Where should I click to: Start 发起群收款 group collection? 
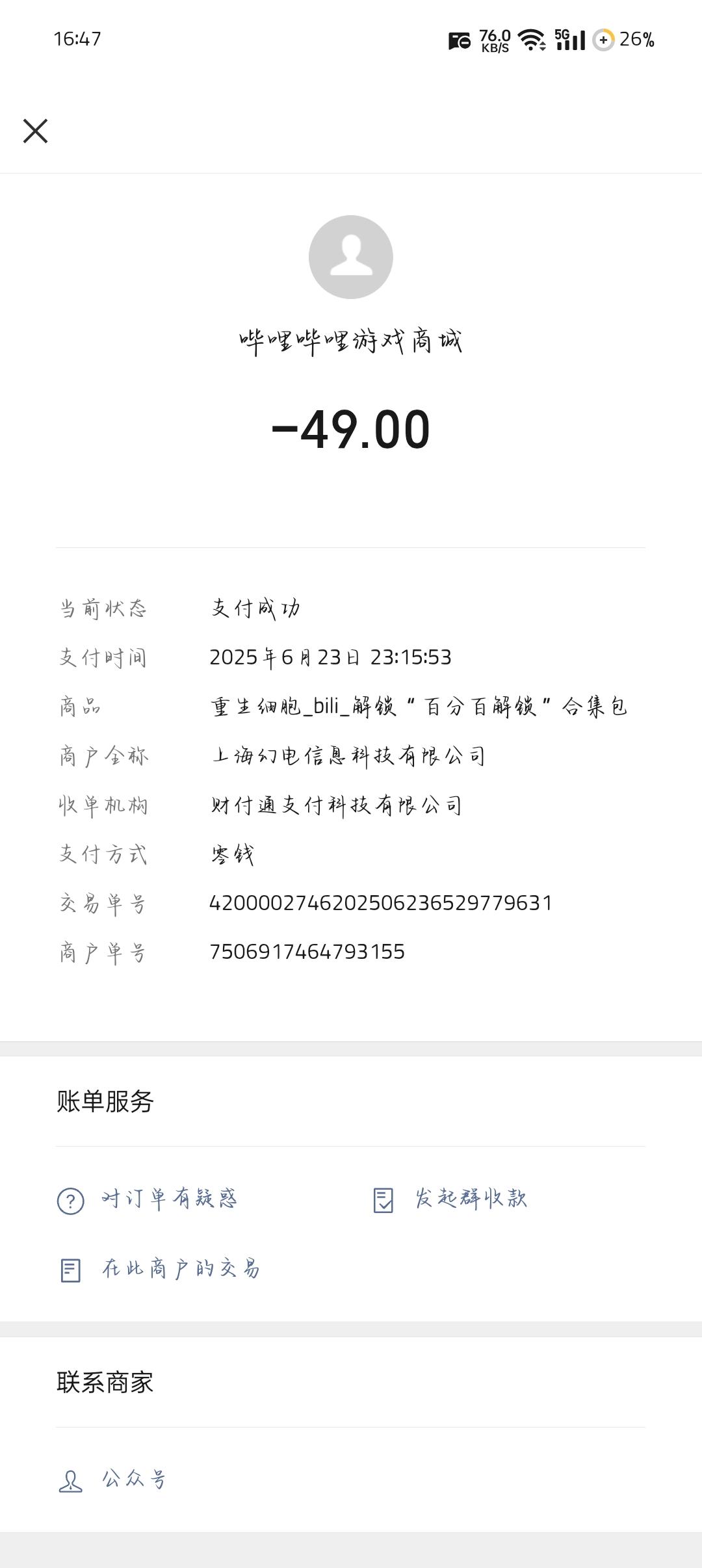(x=450, y=1199)
